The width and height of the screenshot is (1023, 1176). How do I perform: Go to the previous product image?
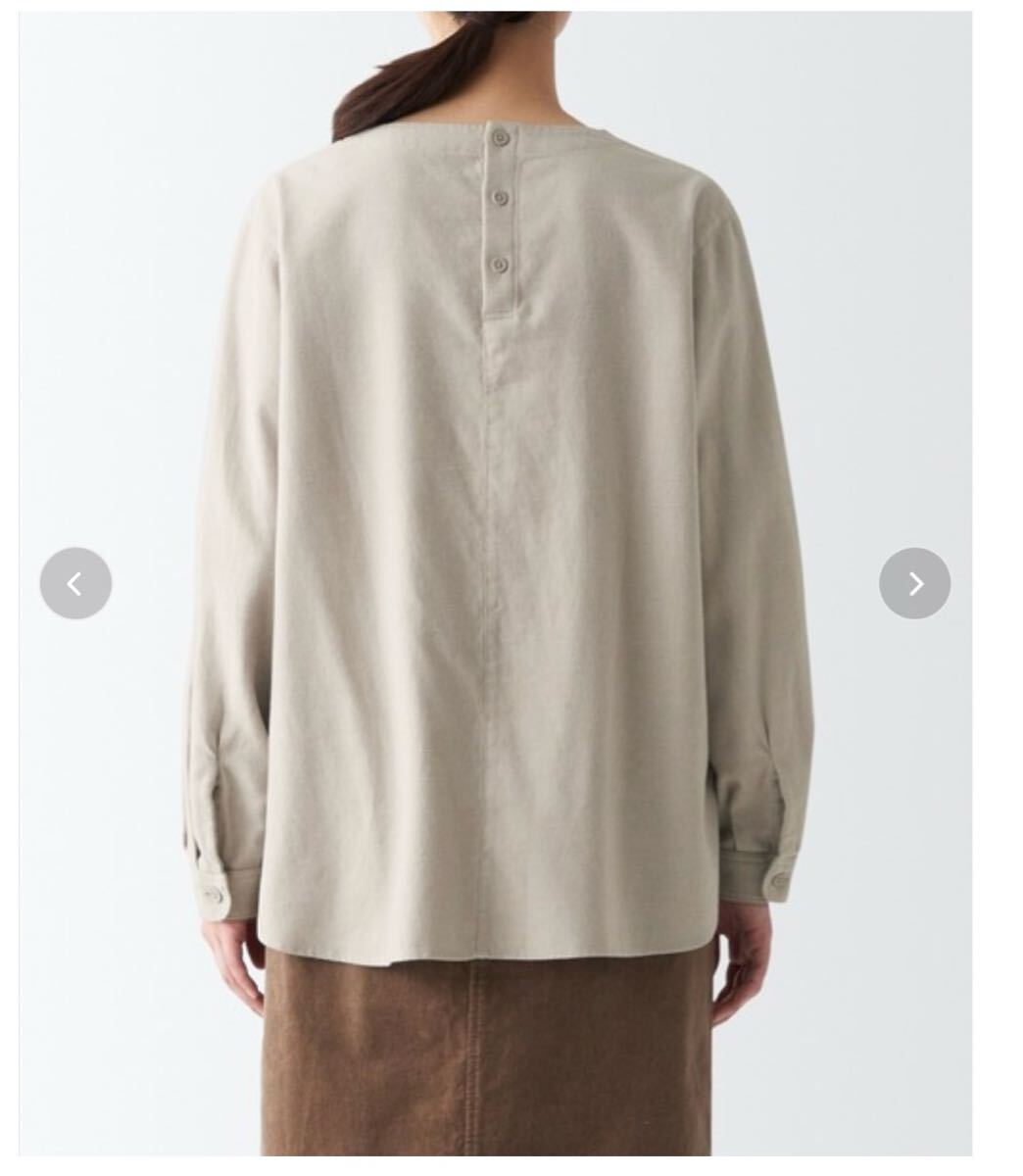click(75, 583)
